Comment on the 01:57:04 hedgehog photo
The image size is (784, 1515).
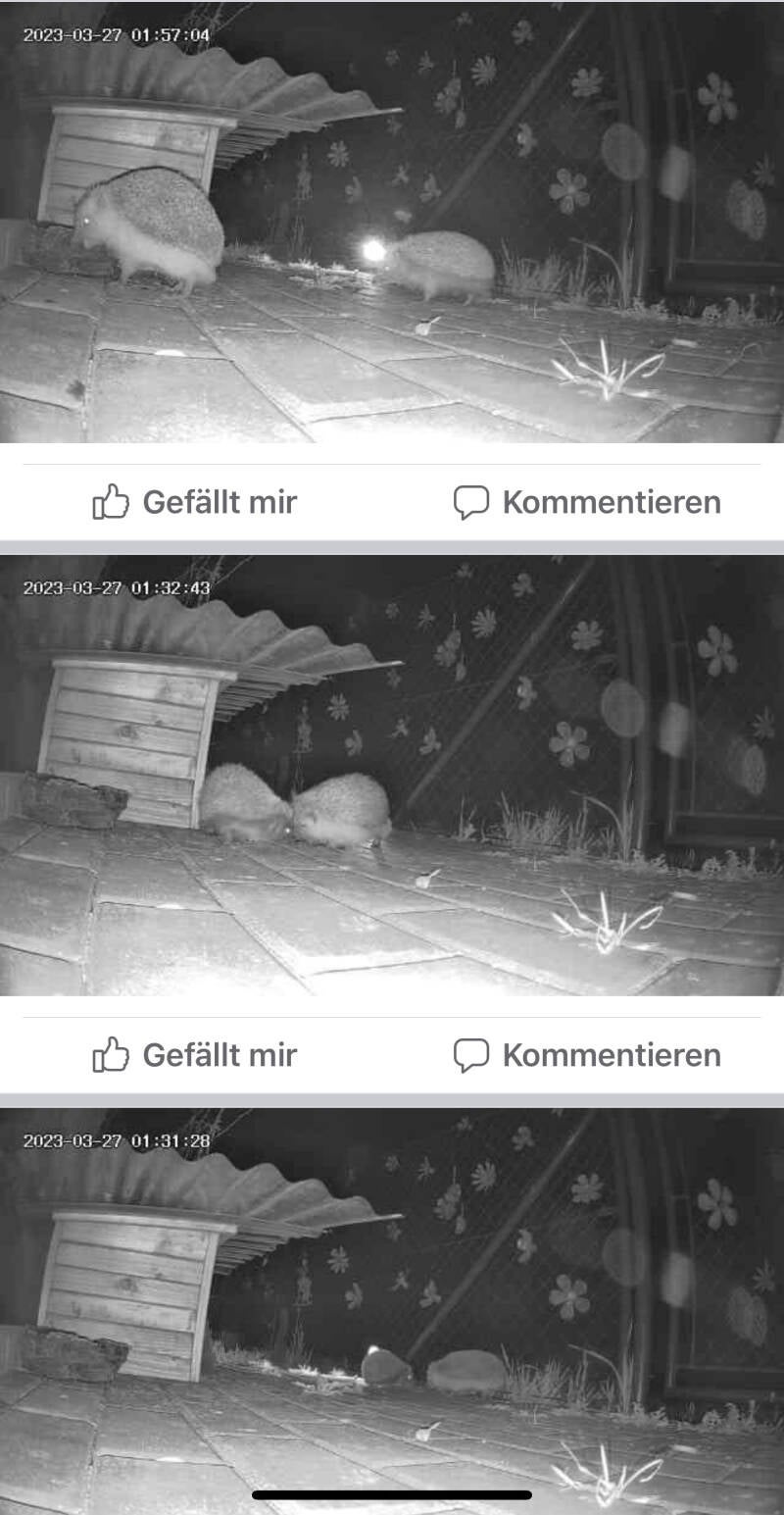pos(586,502)
